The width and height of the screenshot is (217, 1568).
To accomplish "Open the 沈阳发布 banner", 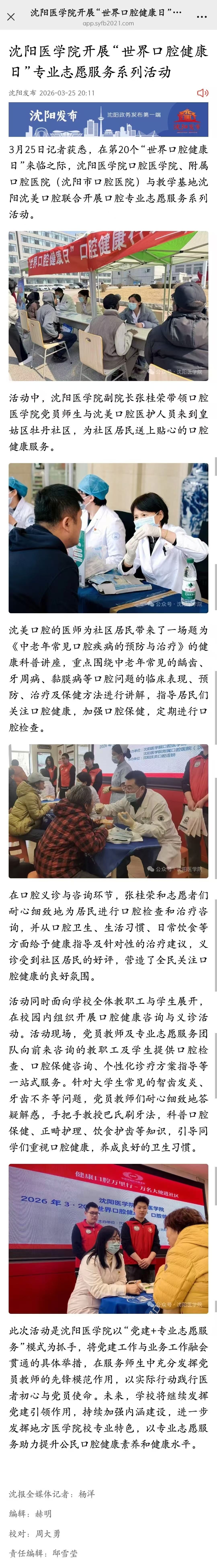I will pyautogui.click(x=108, y=119).
